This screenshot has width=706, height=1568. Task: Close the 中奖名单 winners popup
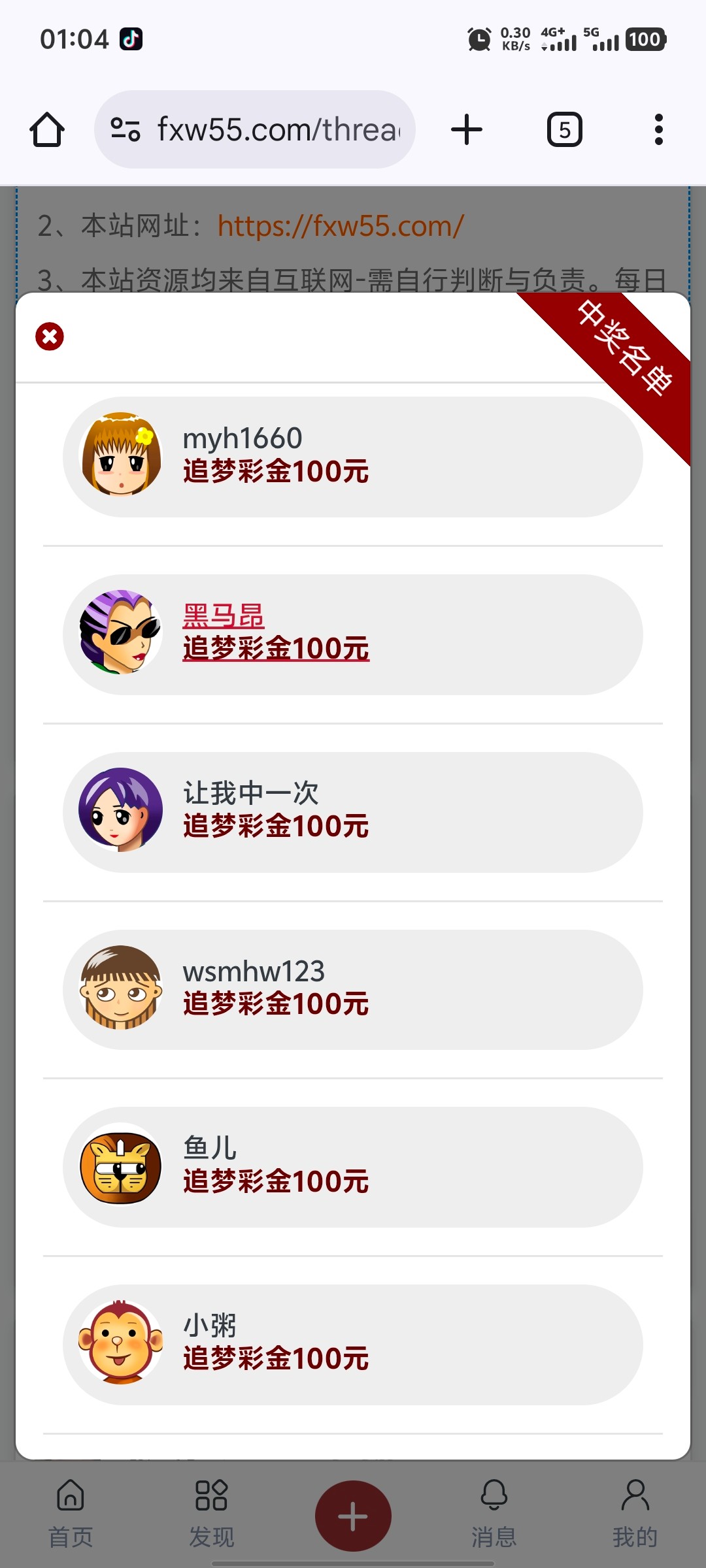(x=50, y=336)
